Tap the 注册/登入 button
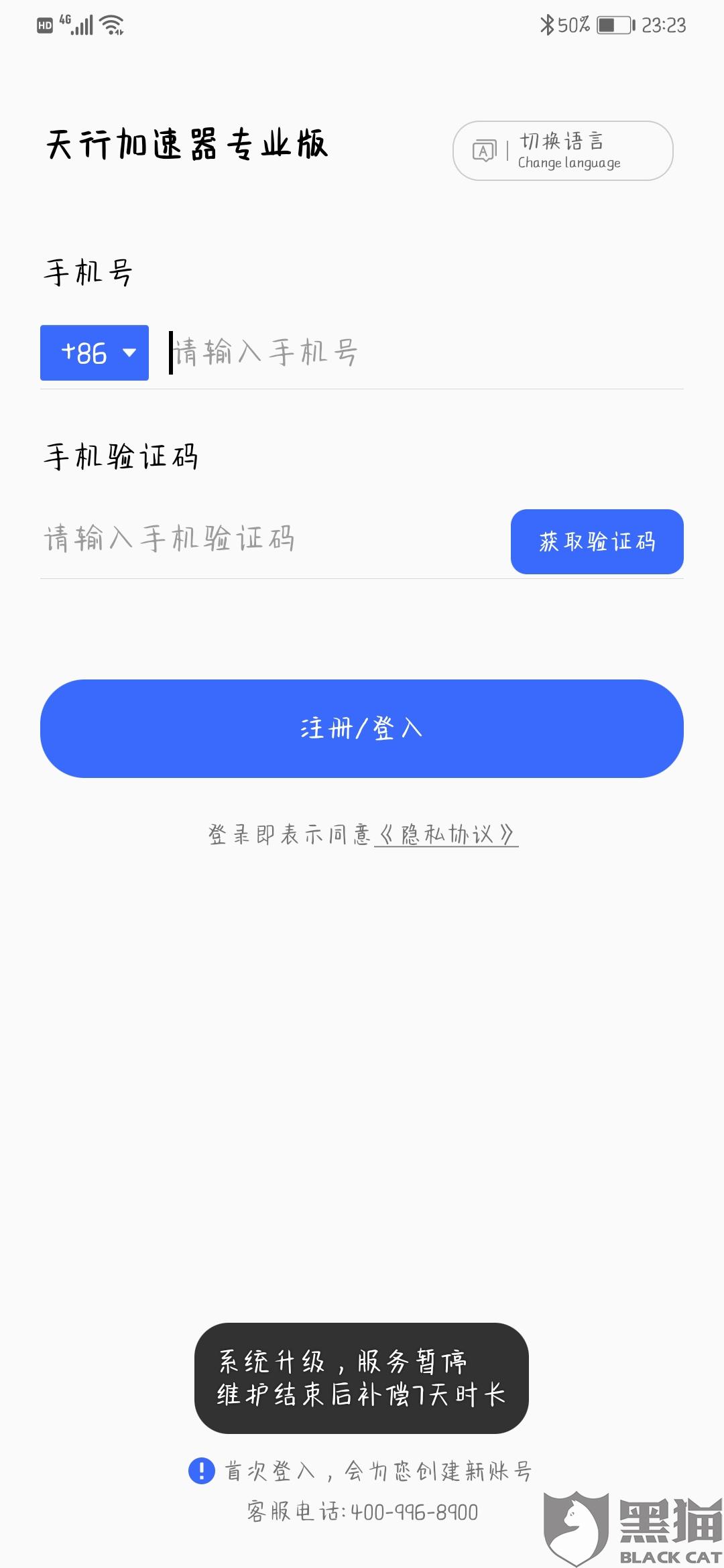724x1568 pixels. pyautogui.click(x=362, y=728)
